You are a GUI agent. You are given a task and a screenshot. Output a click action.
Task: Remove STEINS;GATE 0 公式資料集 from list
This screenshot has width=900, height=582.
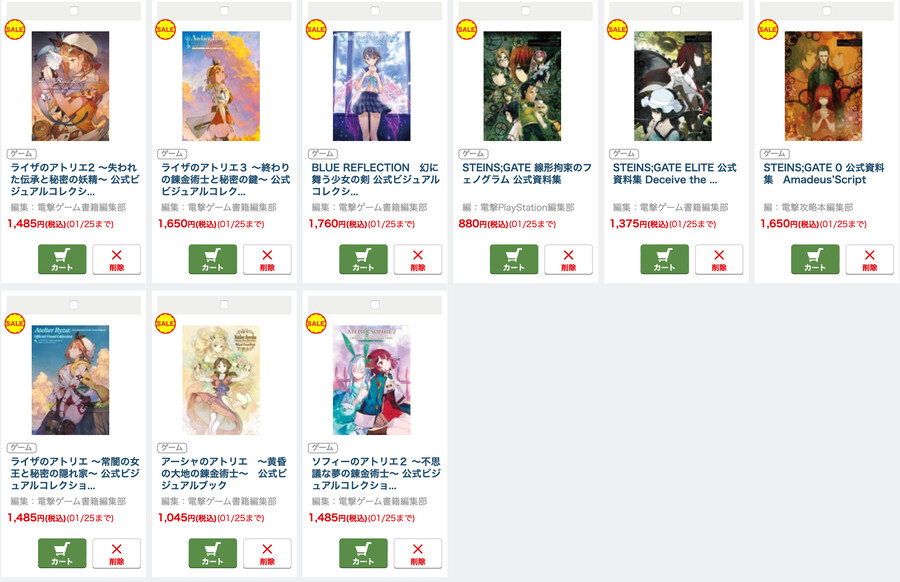(869, 259)
